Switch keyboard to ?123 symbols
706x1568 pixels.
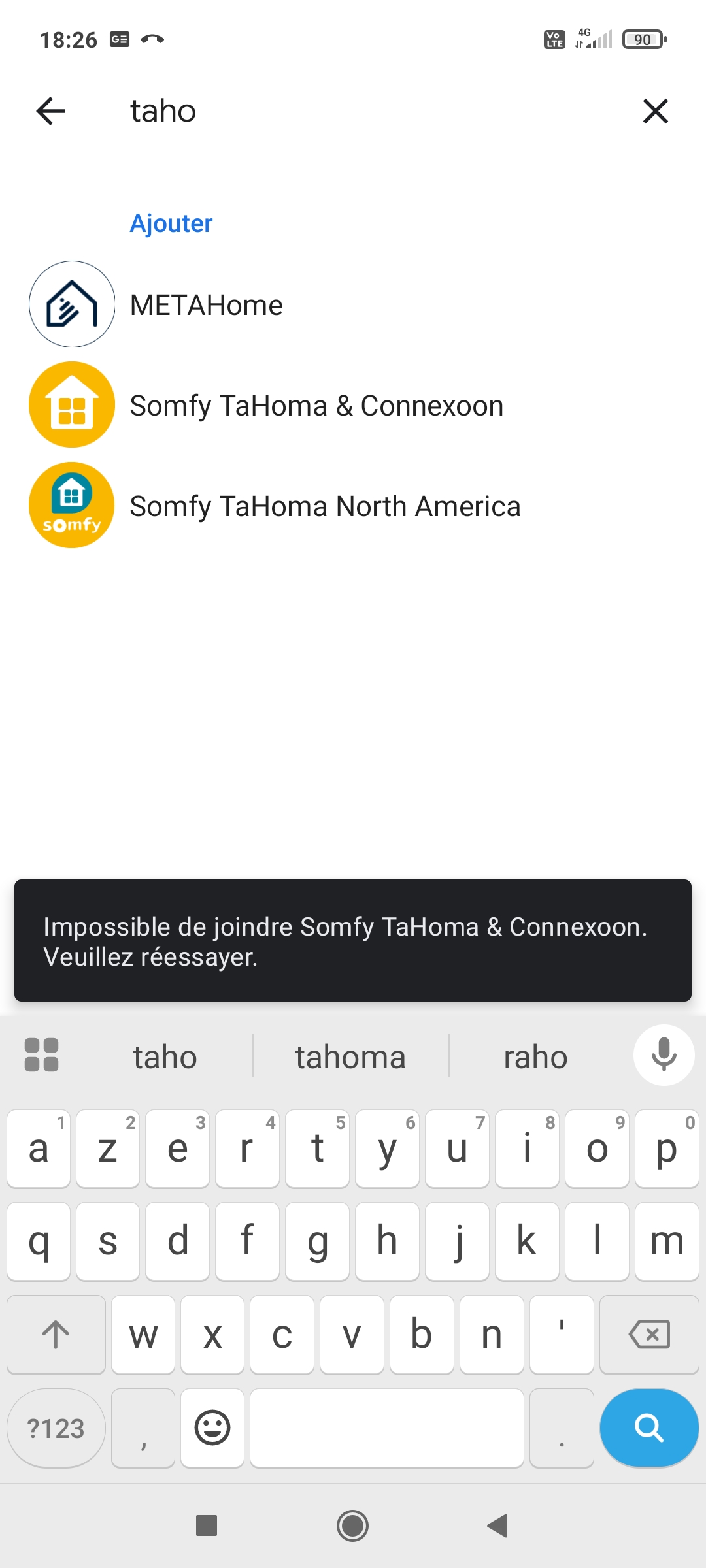[56, 1429]
